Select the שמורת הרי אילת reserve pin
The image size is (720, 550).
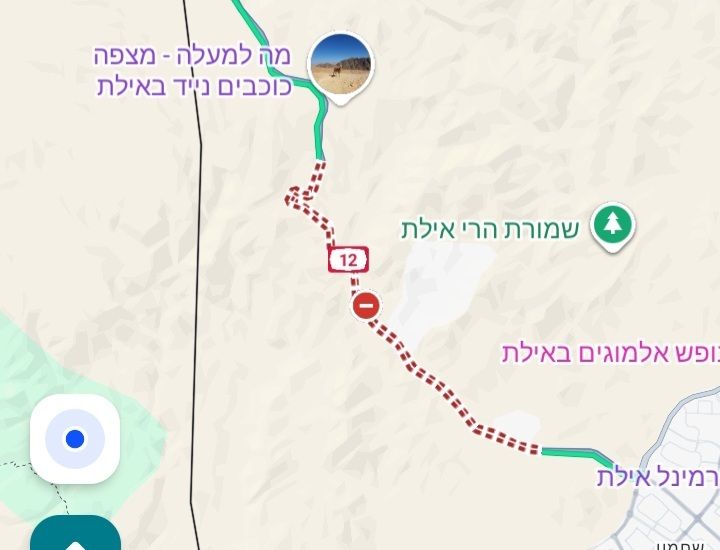tap(612, 225)
